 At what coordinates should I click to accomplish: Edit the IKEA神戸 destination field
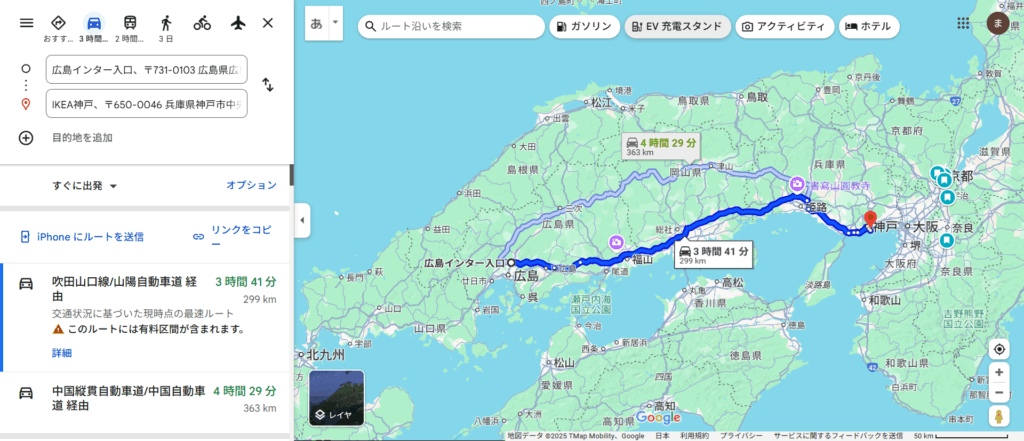pyautogui.click(x=146, y=103)
